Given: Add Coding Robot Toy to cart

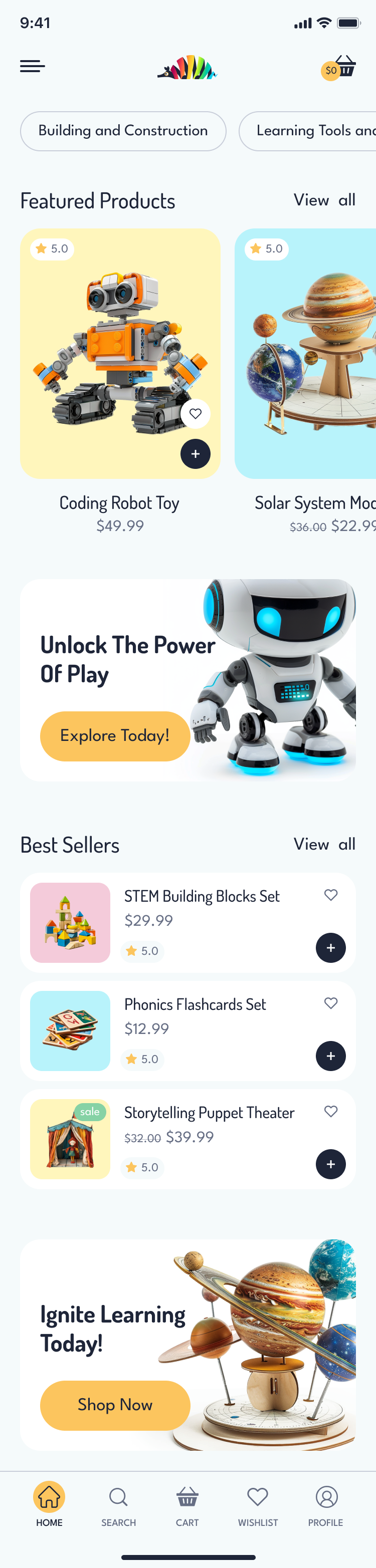Looking at the screenshot, I should 196,454.
